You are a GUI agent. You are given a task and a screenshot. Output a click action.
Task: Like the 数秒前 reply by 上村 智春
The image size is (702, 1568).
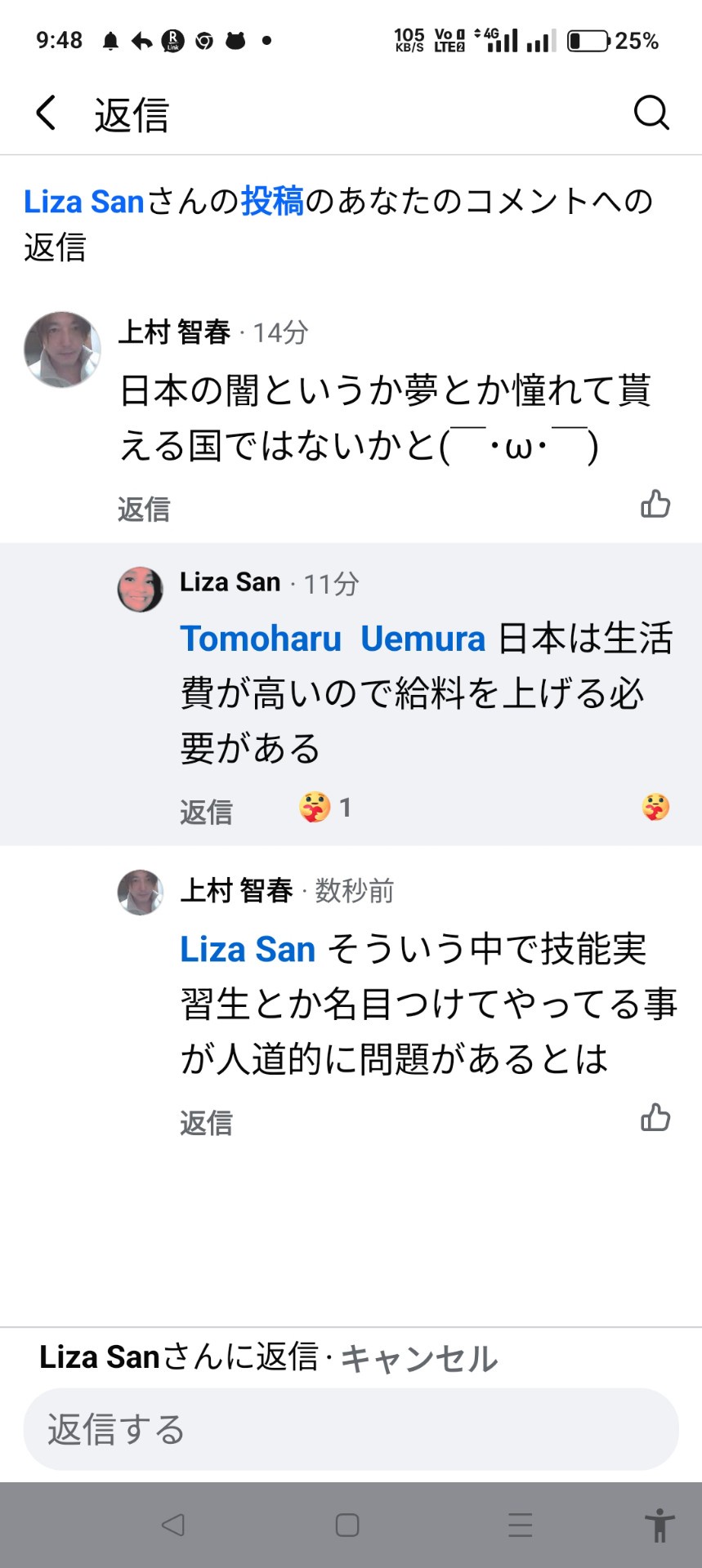655,1118
